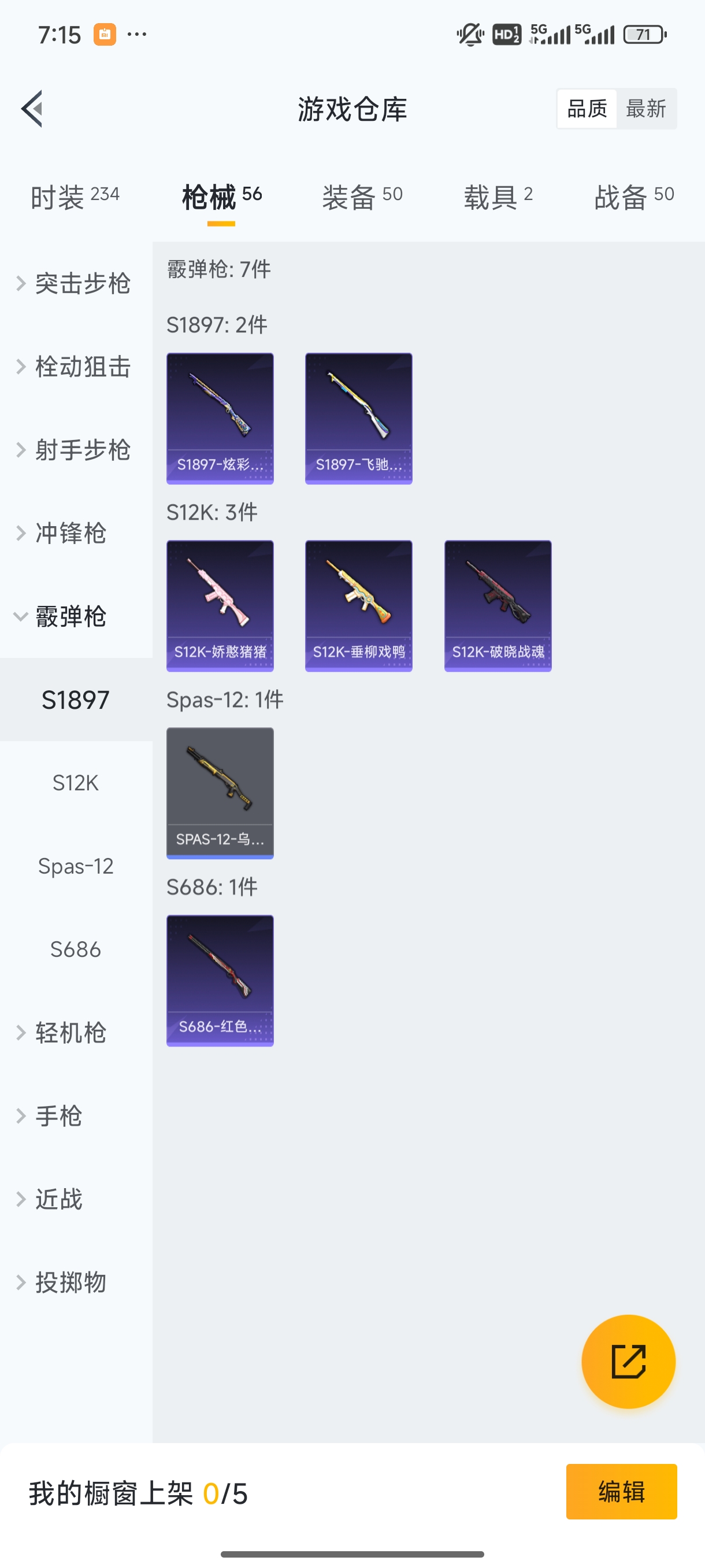
Task: Click the back arrow at top left
Action: (32, 108)
